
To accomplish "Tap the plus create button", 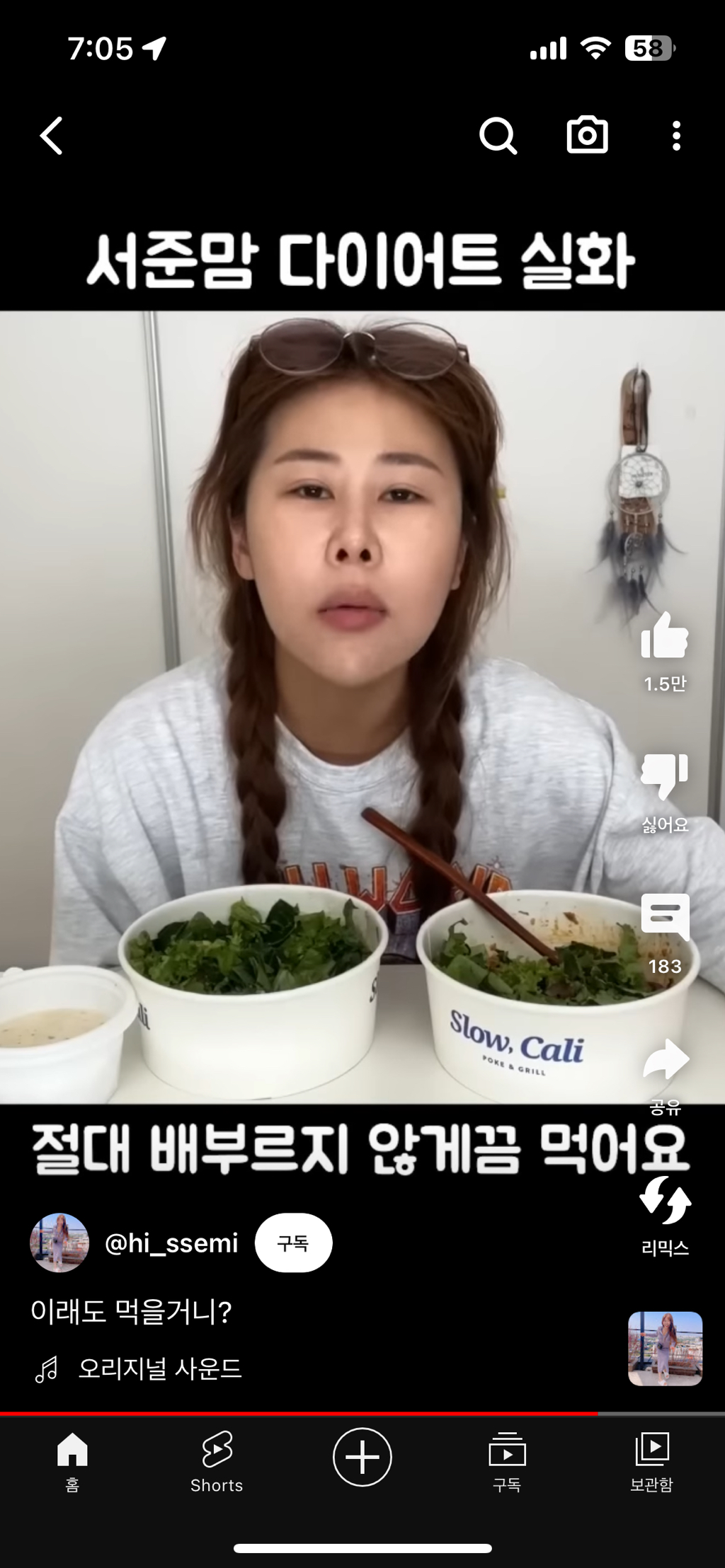I will tap(362, 1457).
